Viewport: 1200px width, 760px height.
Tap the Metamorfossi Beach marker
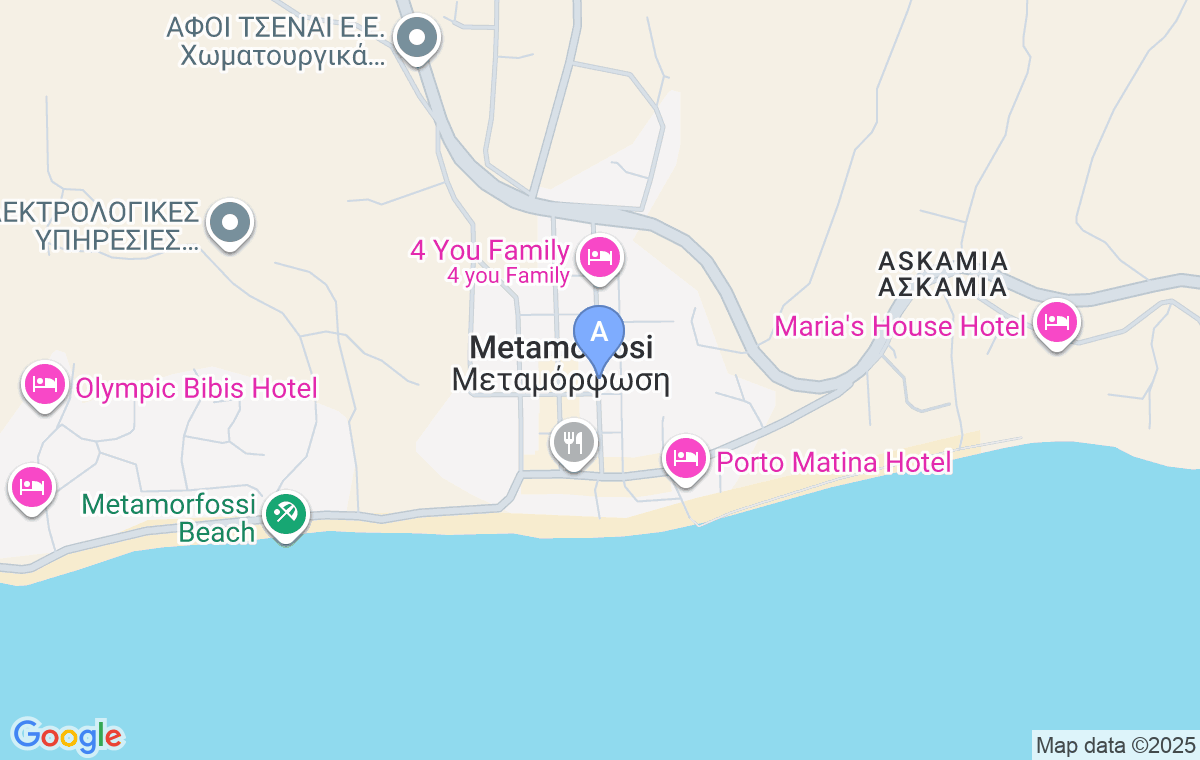click(x=286, y=515)
